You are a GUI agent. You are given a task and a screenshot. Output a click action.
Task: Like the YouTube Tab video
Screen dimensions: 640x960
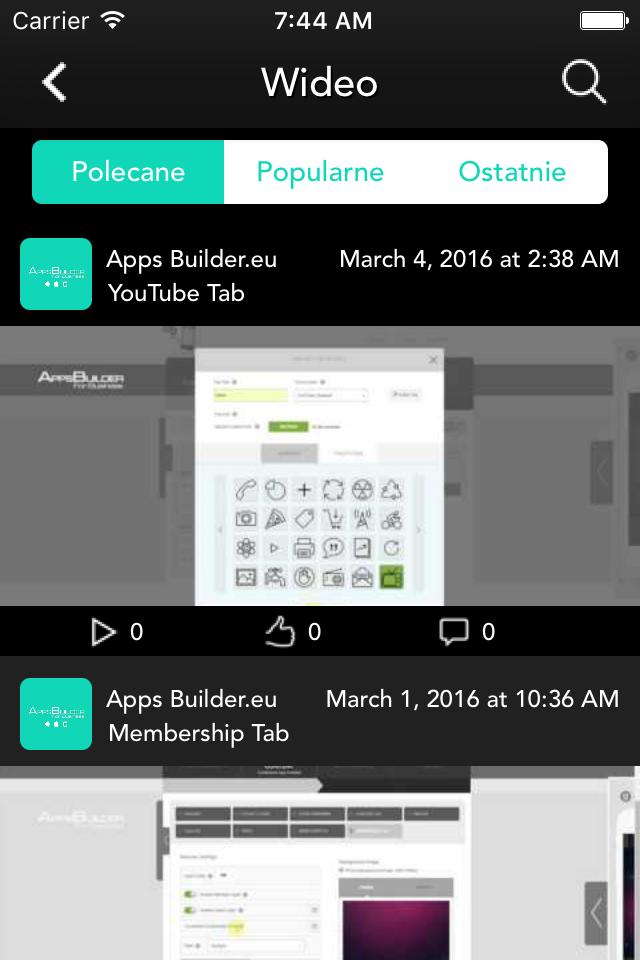click(280, 632)
